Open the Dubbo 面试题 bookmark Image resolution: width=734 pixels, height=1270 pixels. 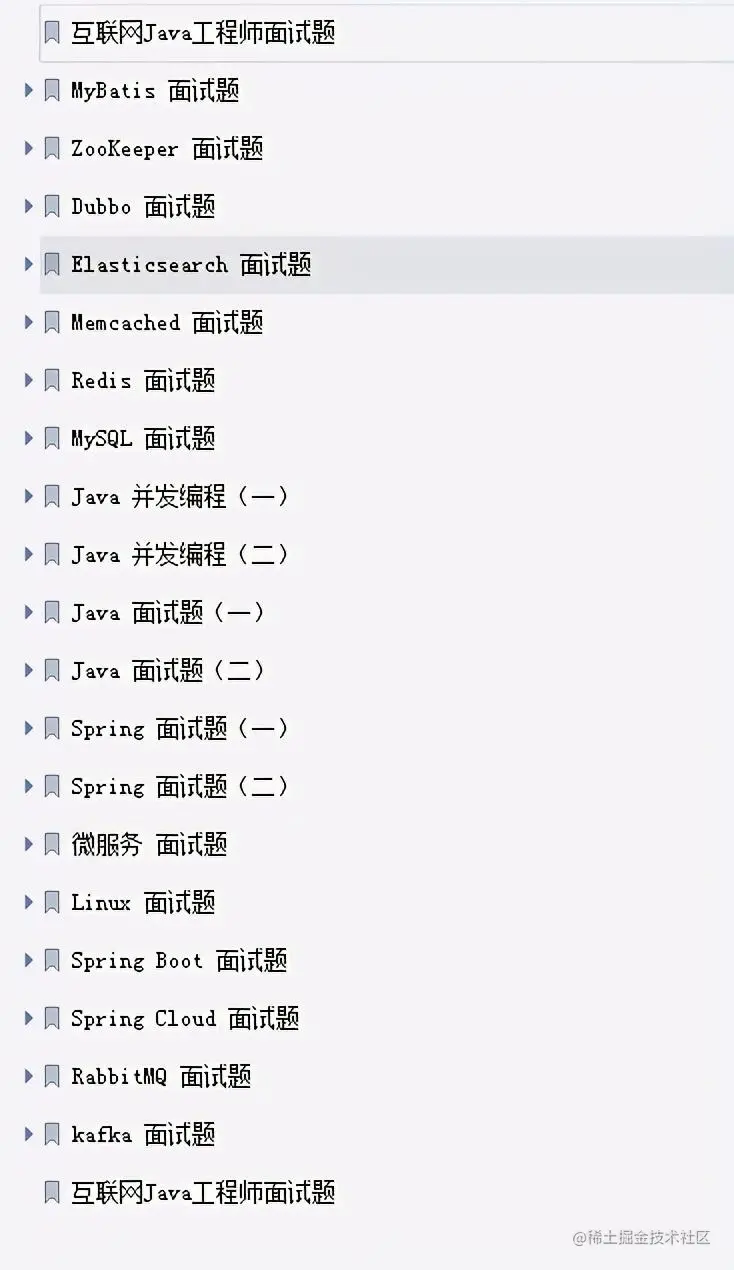[143, 207]
